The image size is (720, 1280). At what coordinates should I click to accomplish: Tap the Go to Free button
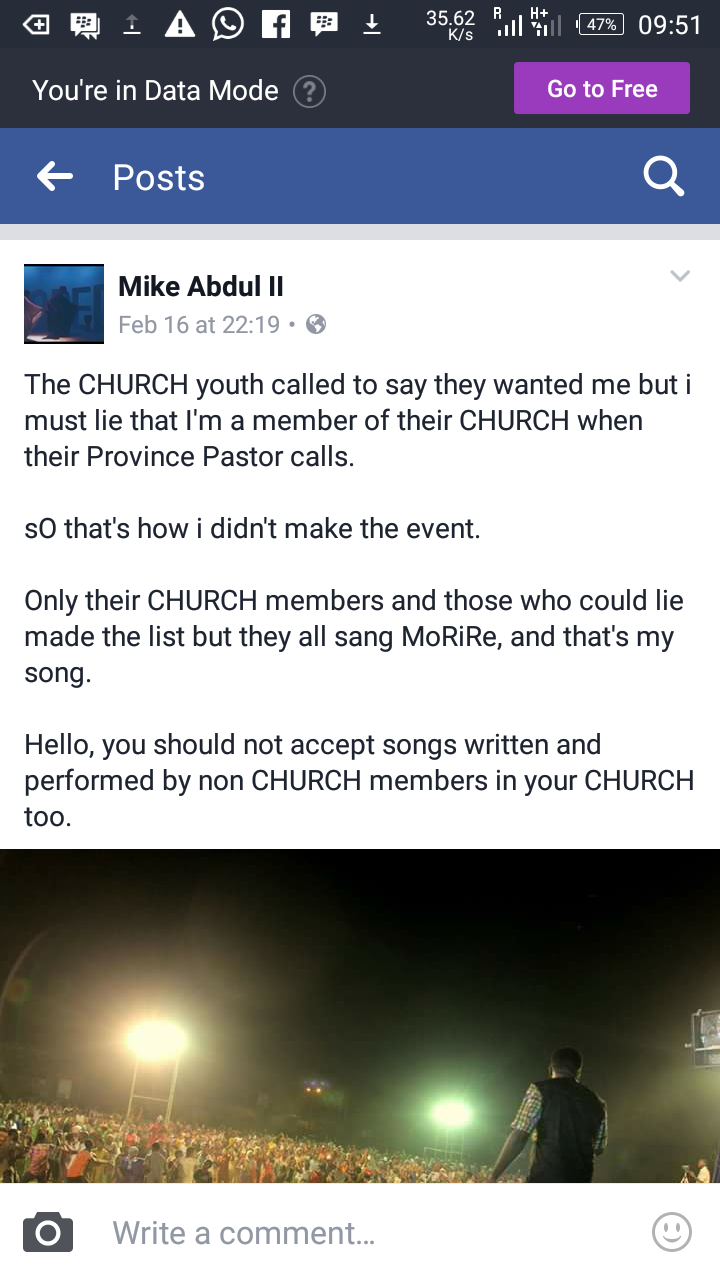click(601, 89)
